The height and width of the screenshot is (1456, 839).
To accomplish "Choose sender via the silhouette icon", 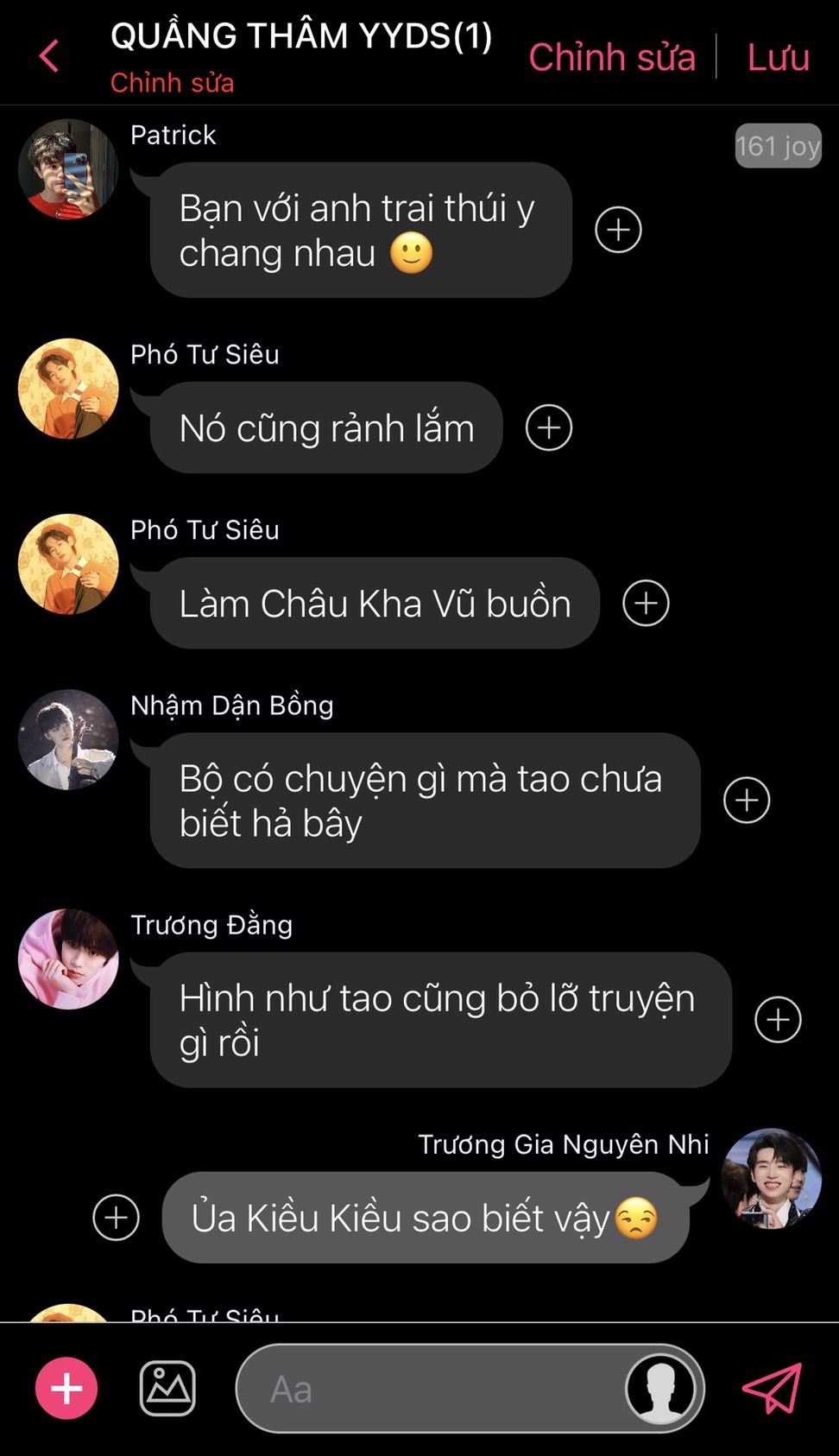I will (660, 1389).
